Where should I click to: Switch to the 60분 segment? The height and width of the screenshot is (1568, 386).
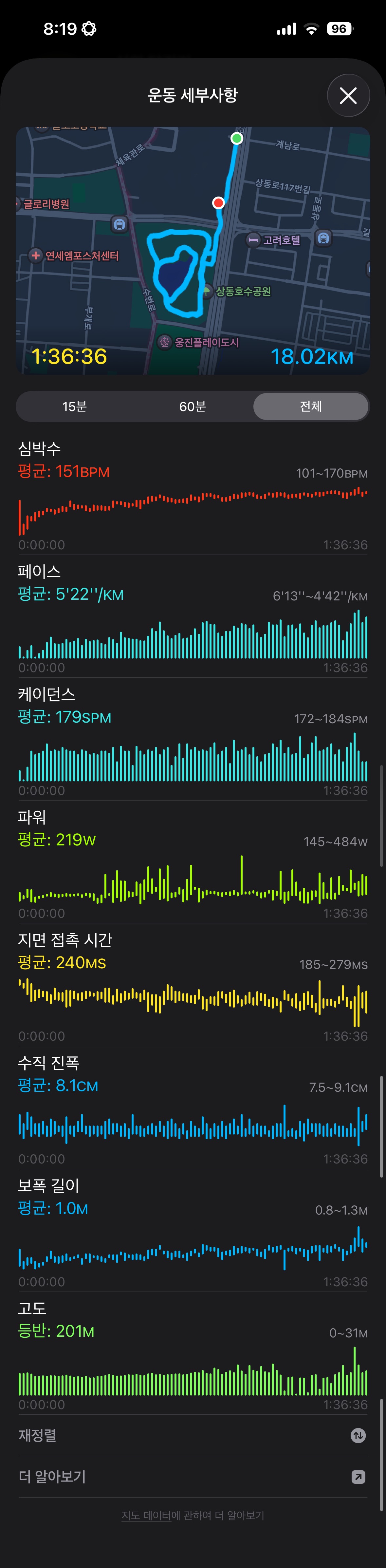tap(193, 406)
